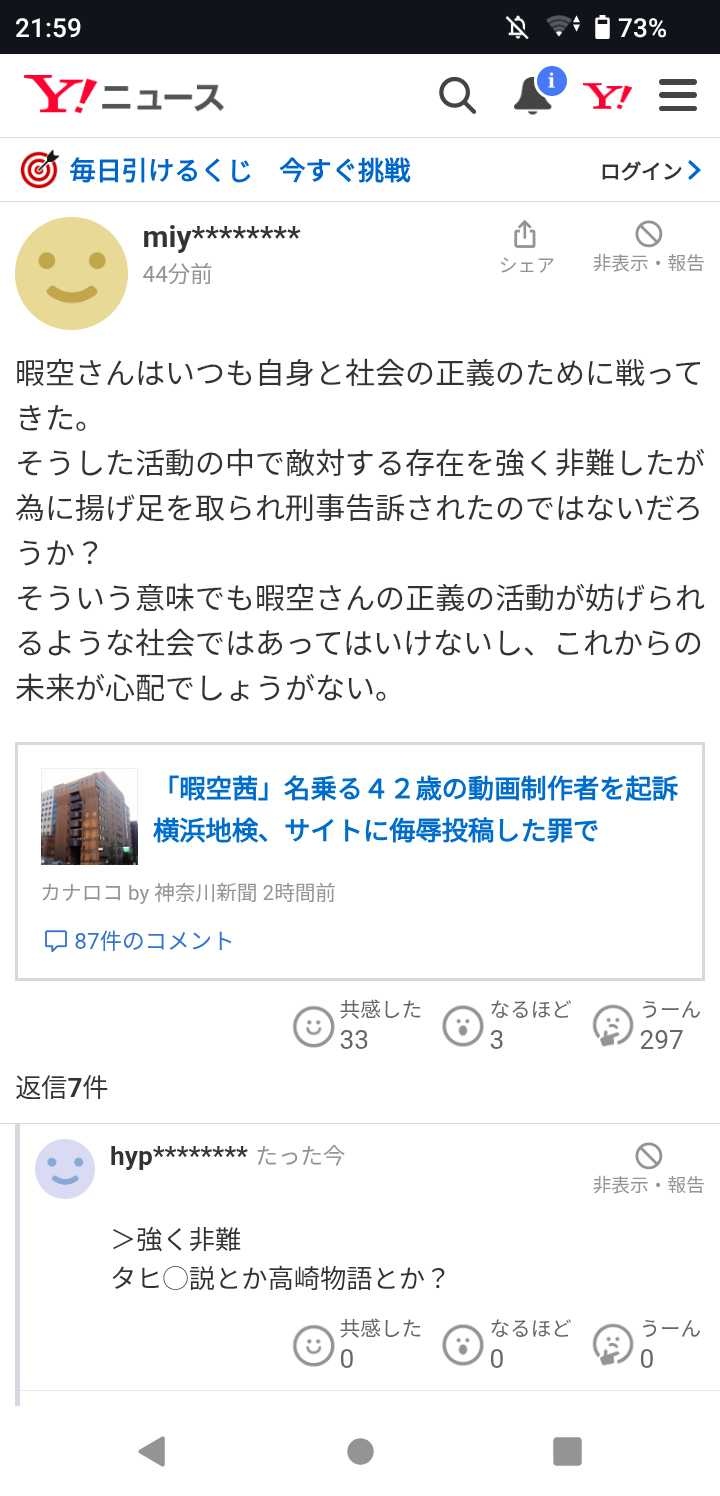Tap the Yahoo! ニュース logo home link
This screenshot has width=720, height=1496.
124,96
